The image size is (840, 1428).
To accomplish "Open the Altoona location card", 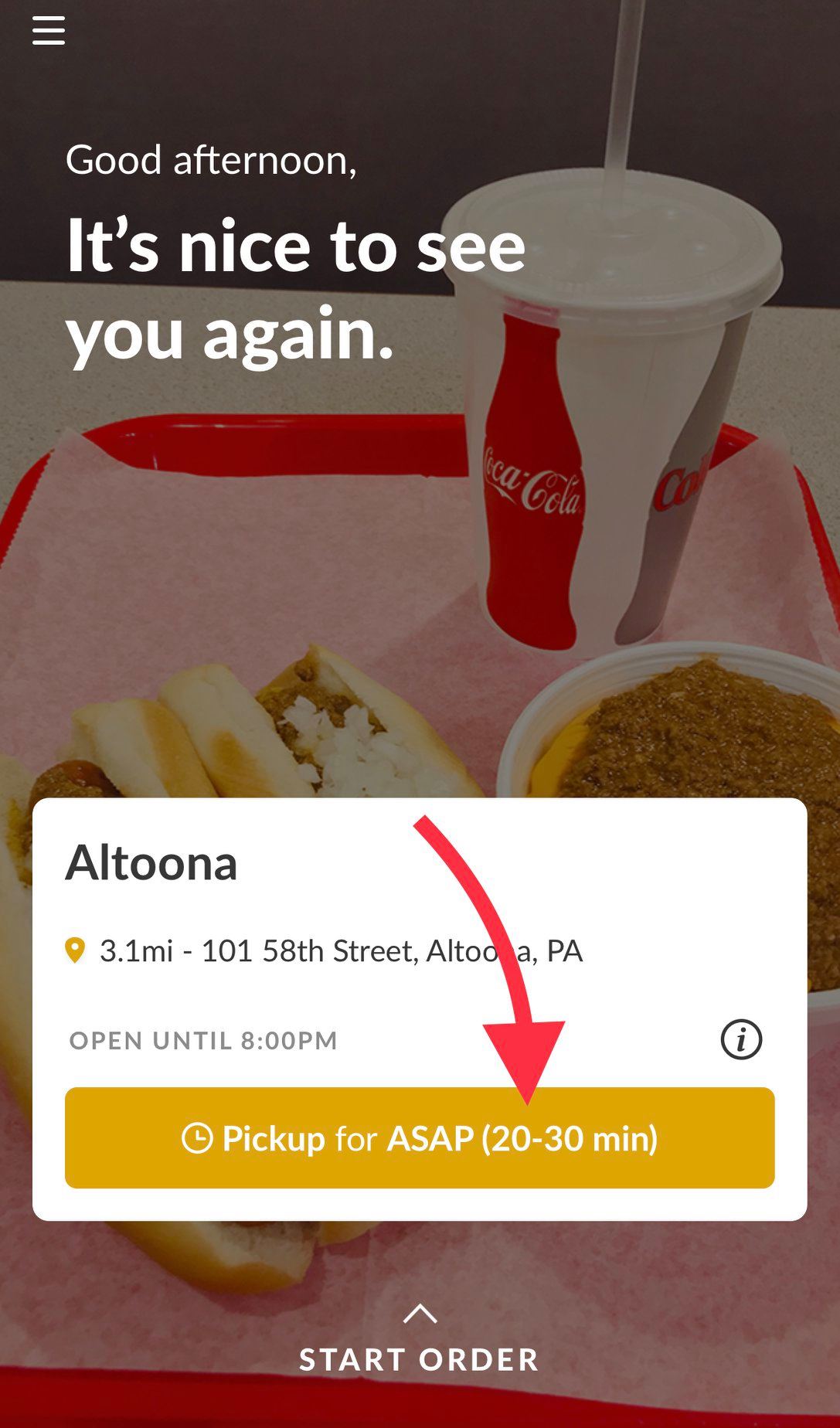I will (152, 862).
